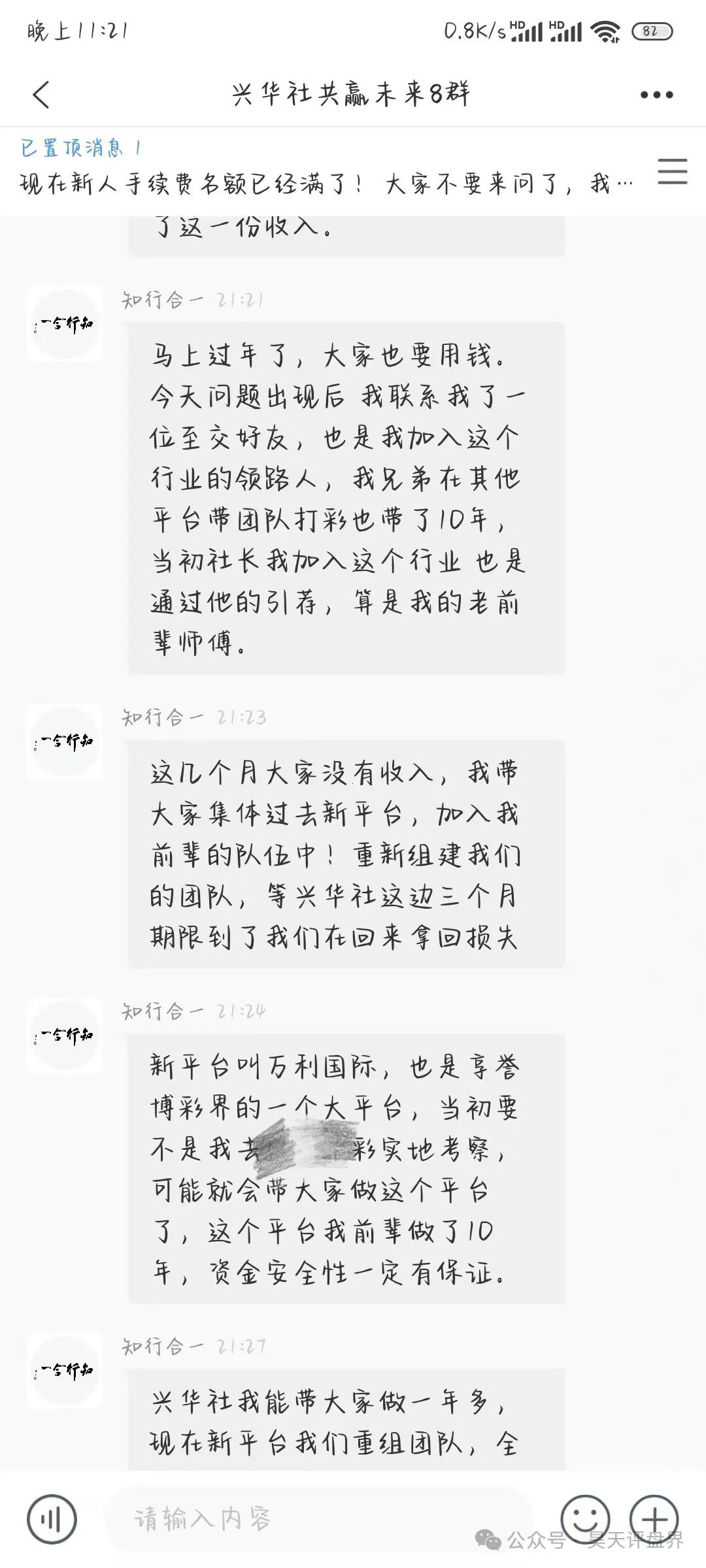This screenshot has height=1568, width=706.
Task: View 知行合一's avatar on 21:21 message
Action: pyautogui.click(x=64, y=324)
